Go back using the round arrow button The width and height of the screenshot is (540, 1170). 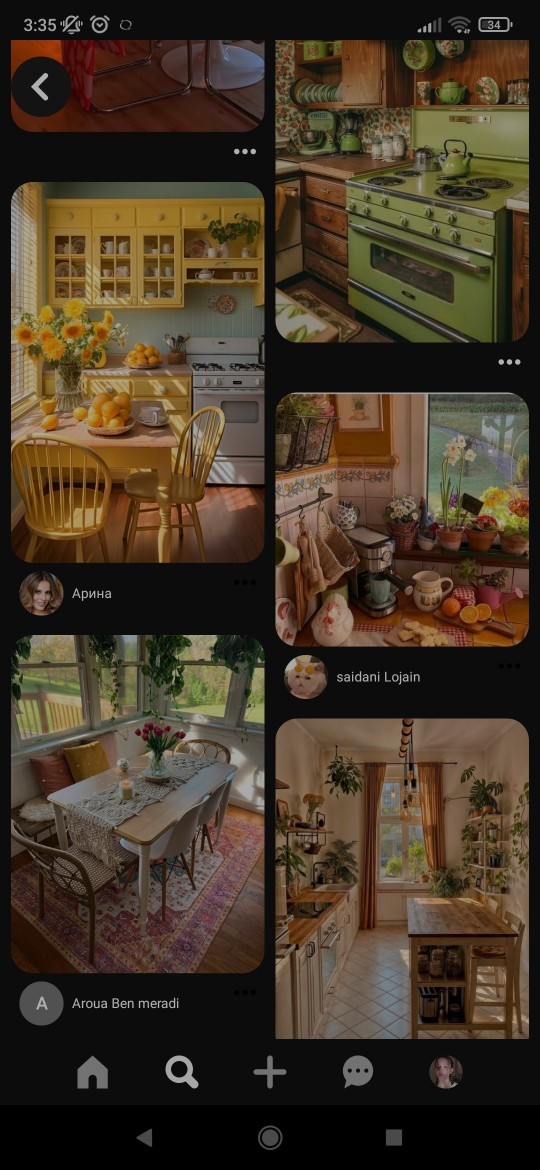pos(41,87)
